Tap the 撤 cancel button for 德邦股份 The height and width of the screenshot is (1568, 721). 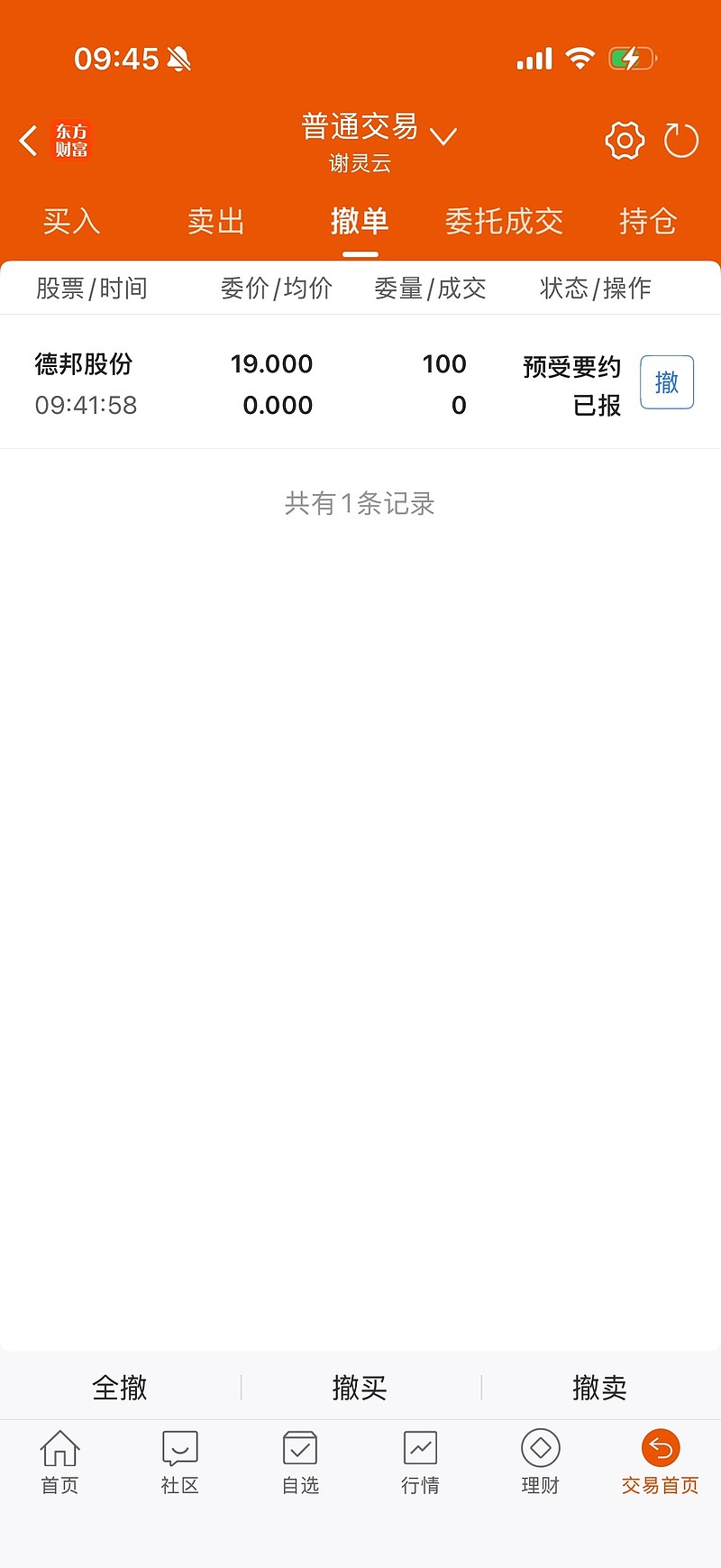pyautogui.click(x=666, y=382)
